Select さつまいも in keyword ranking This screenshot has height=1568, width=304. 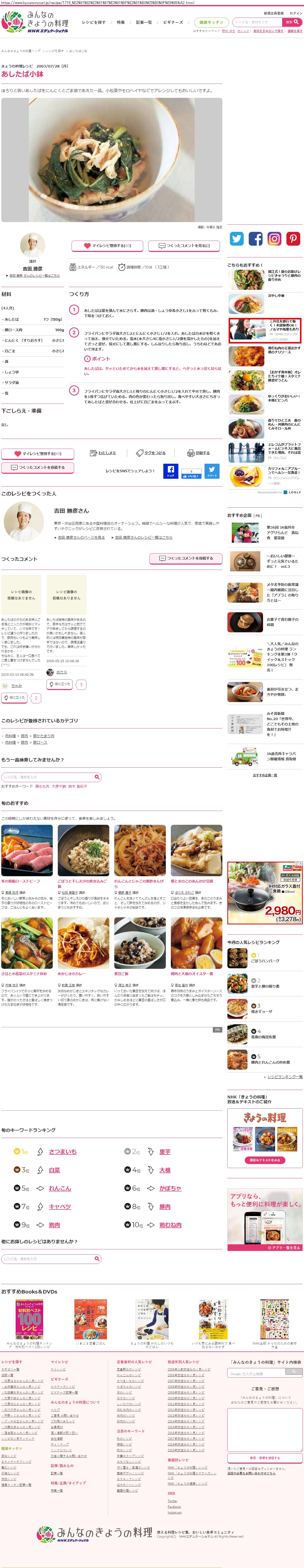63,1152
